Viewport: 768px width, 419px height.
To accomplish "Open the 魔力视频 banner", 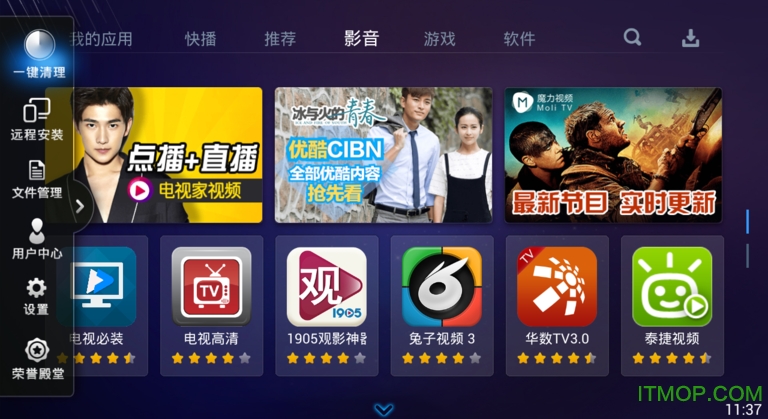I will [x=613, y=155].
